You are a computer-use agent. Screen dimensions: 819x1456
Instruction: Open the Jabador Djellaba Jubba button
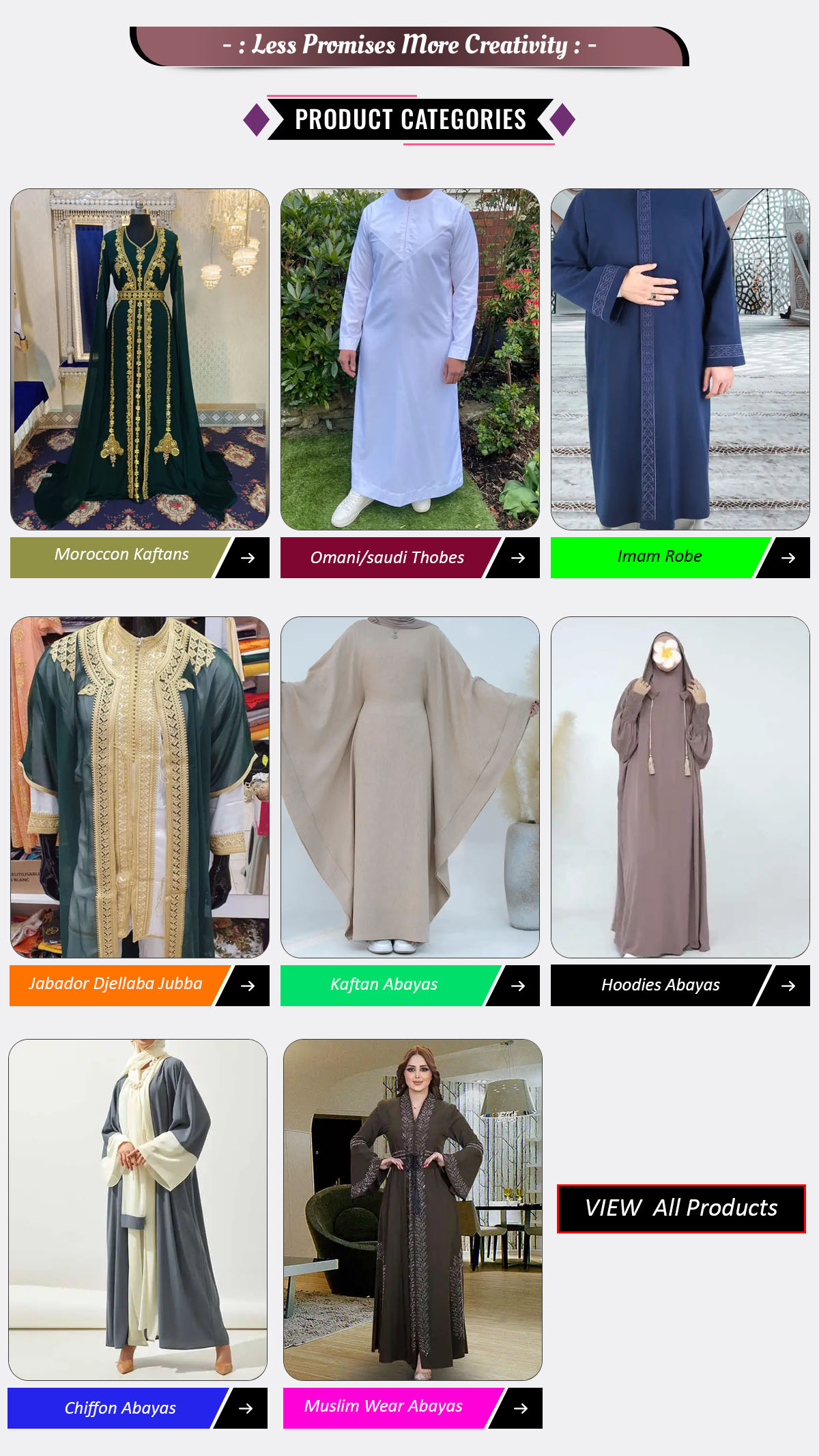click(x=140, y=985)
